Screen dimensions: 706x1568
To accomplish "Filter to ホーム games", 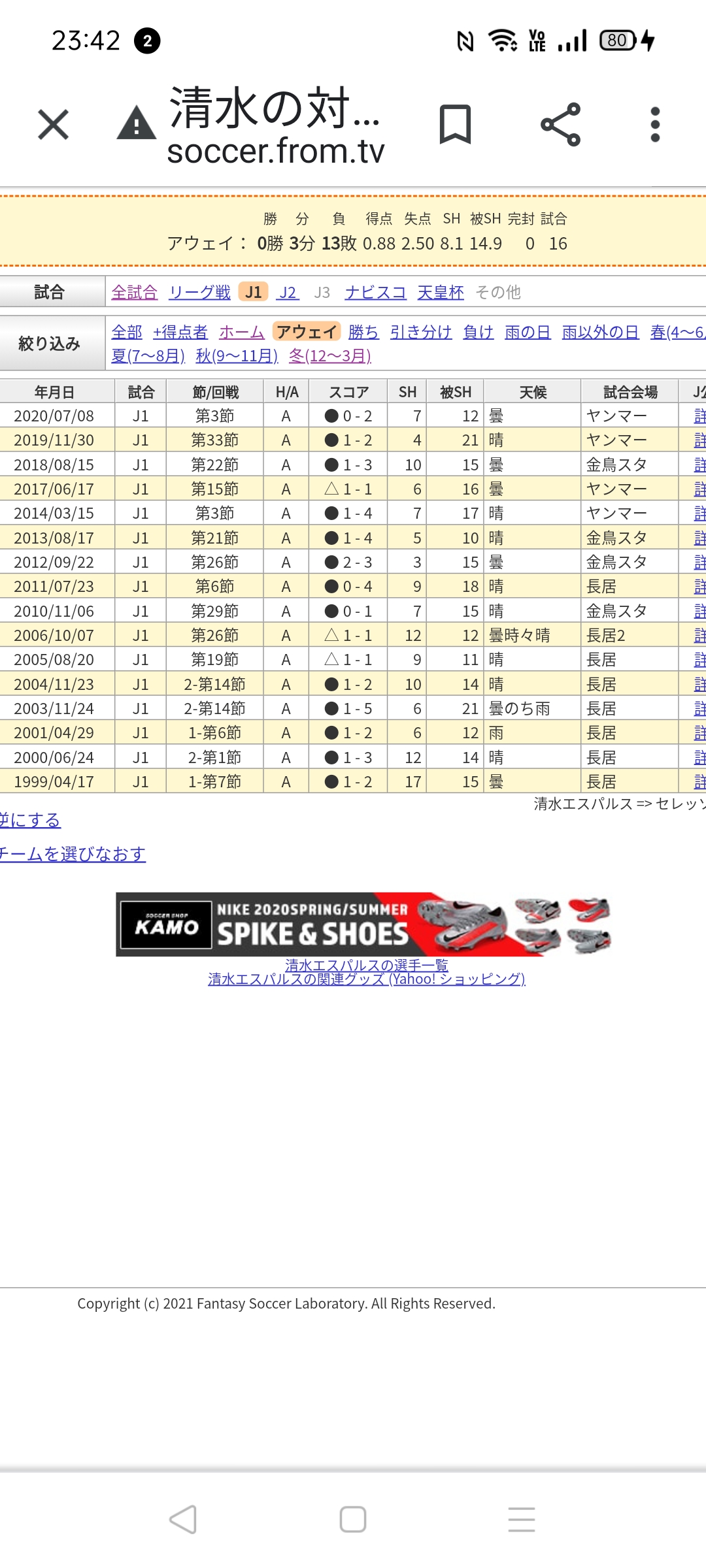I will pos(241,332).
